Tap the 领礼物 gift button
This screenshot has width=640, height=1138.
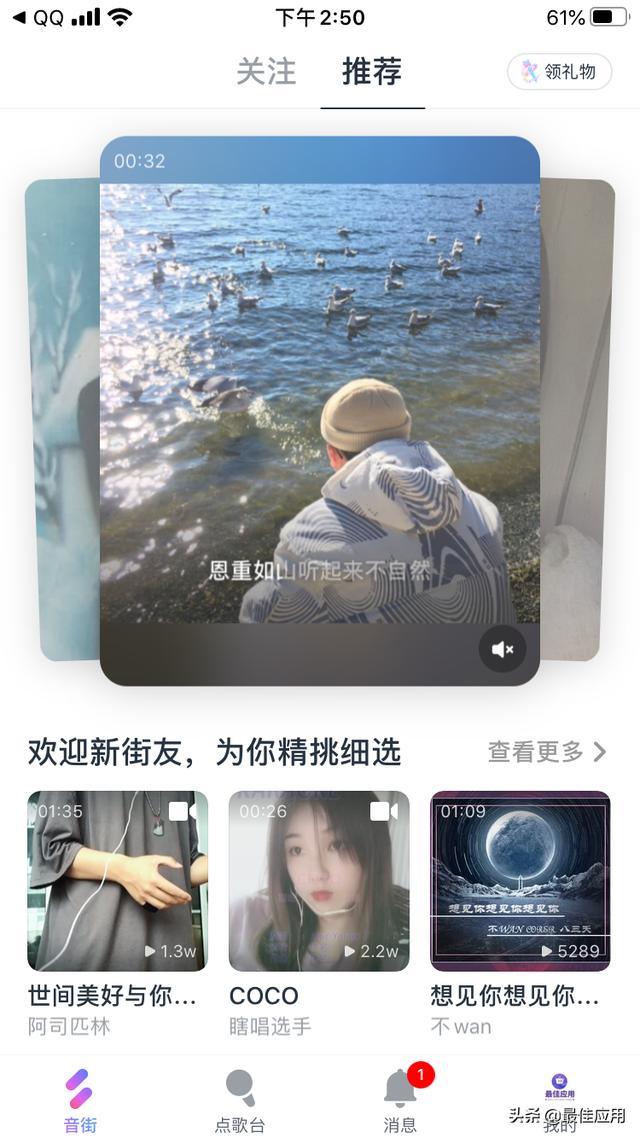click(559, 72)
